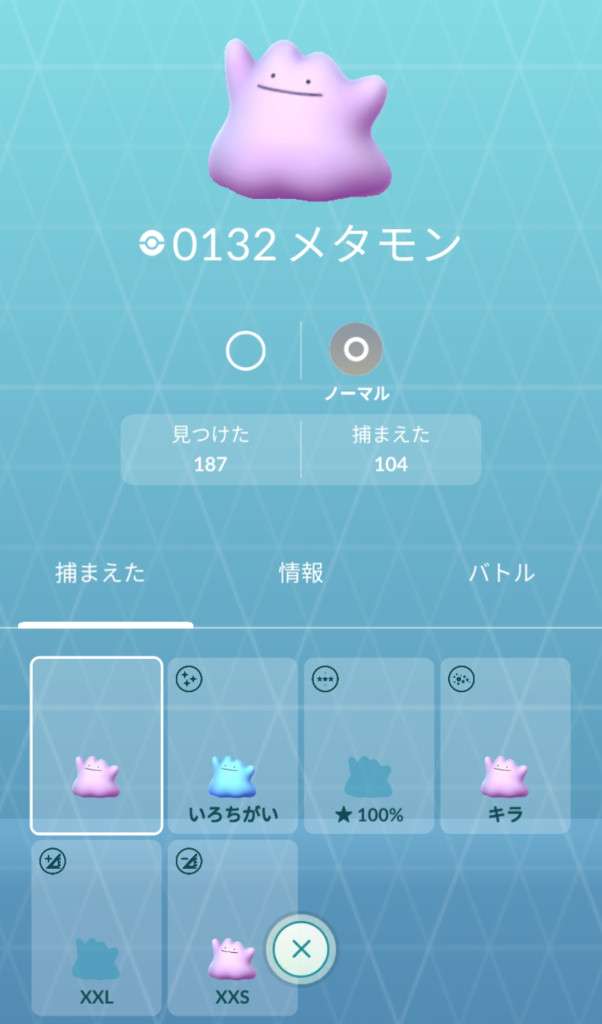View the いろちがい shiny Ditto tile

point(233,745)
